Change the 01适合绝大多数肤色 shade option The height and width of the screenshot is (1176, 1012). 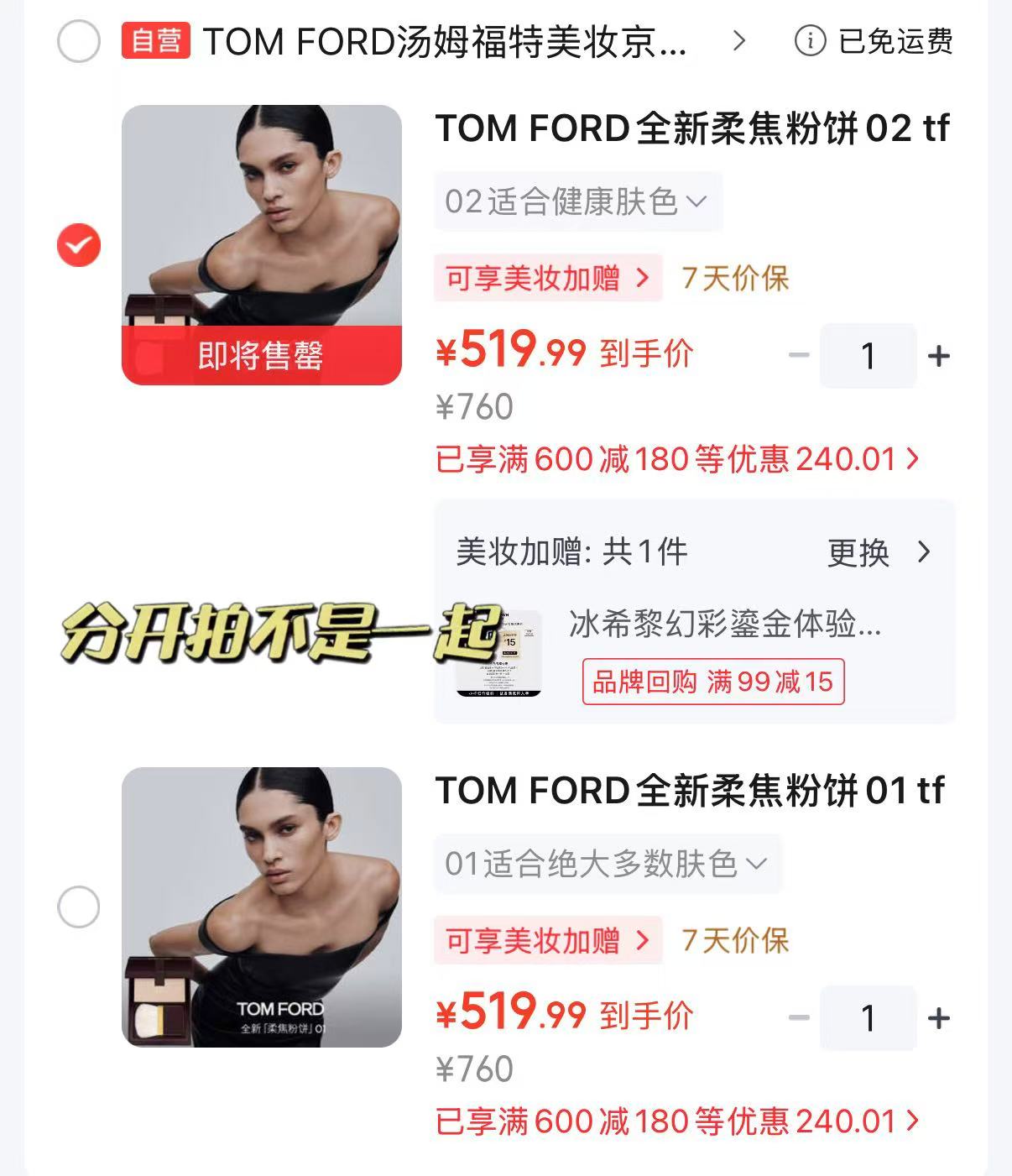(608, 864)
